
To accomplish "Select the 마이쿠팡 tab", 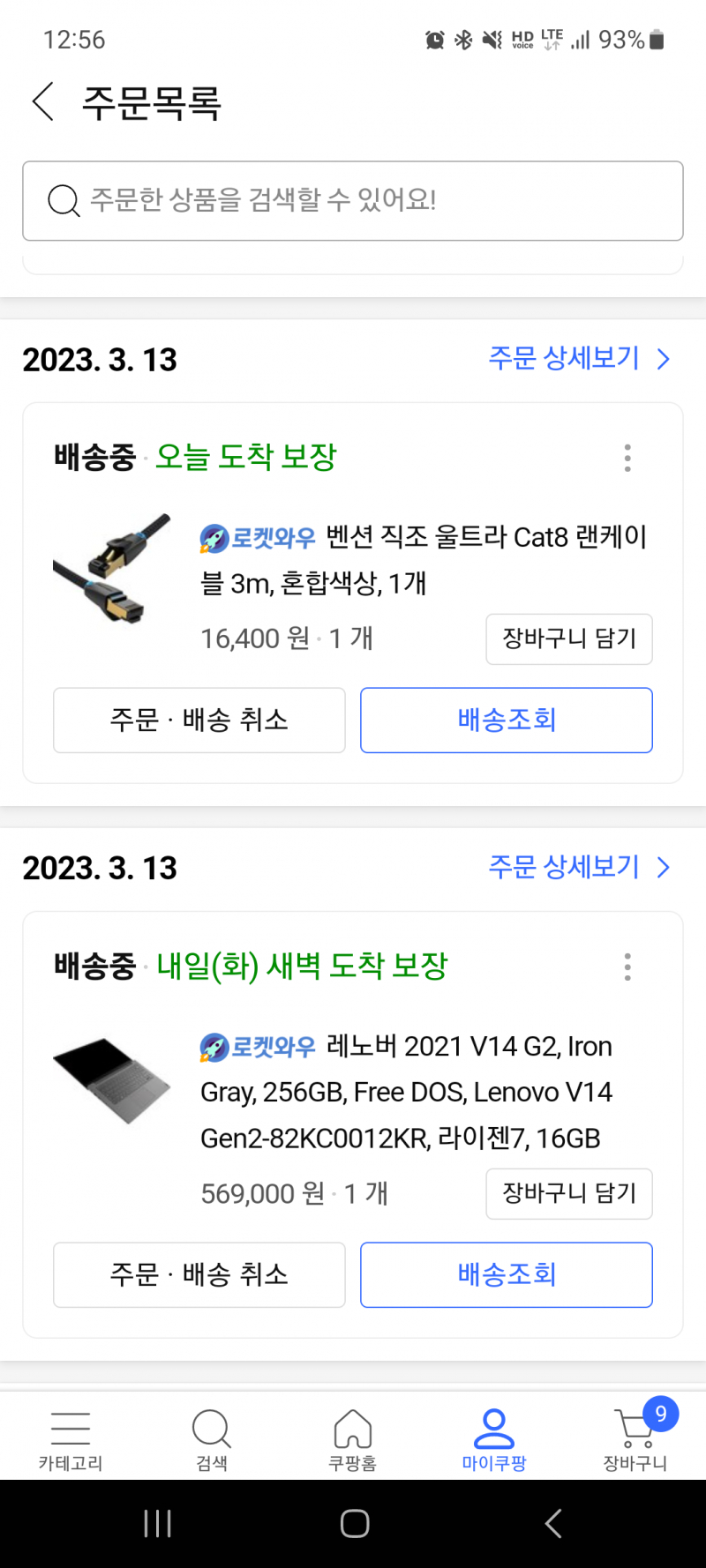I will click(x=494, y=1439).
